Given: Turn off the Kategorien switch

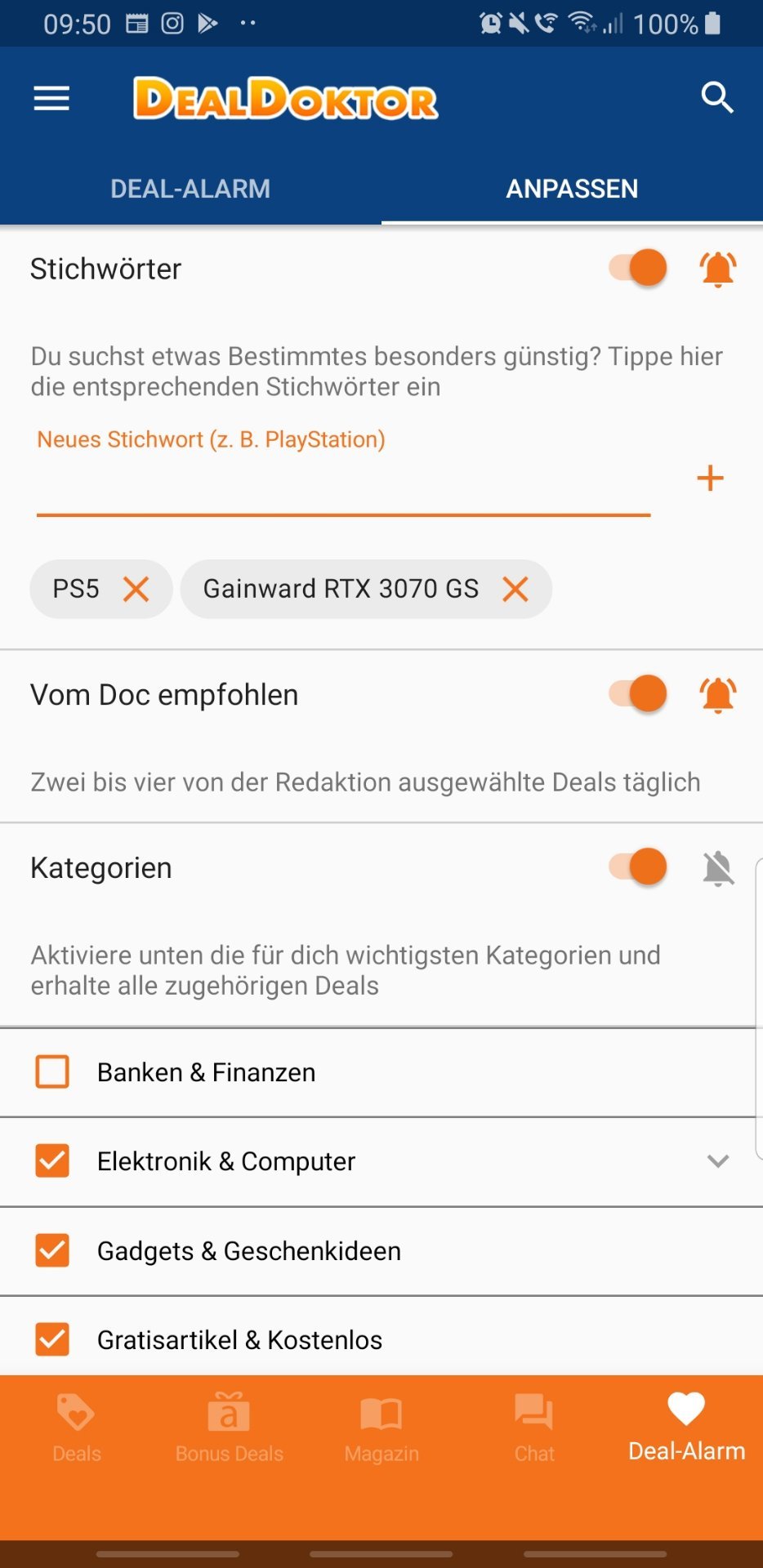Looking at the screenshot, I should click(639, 866).
